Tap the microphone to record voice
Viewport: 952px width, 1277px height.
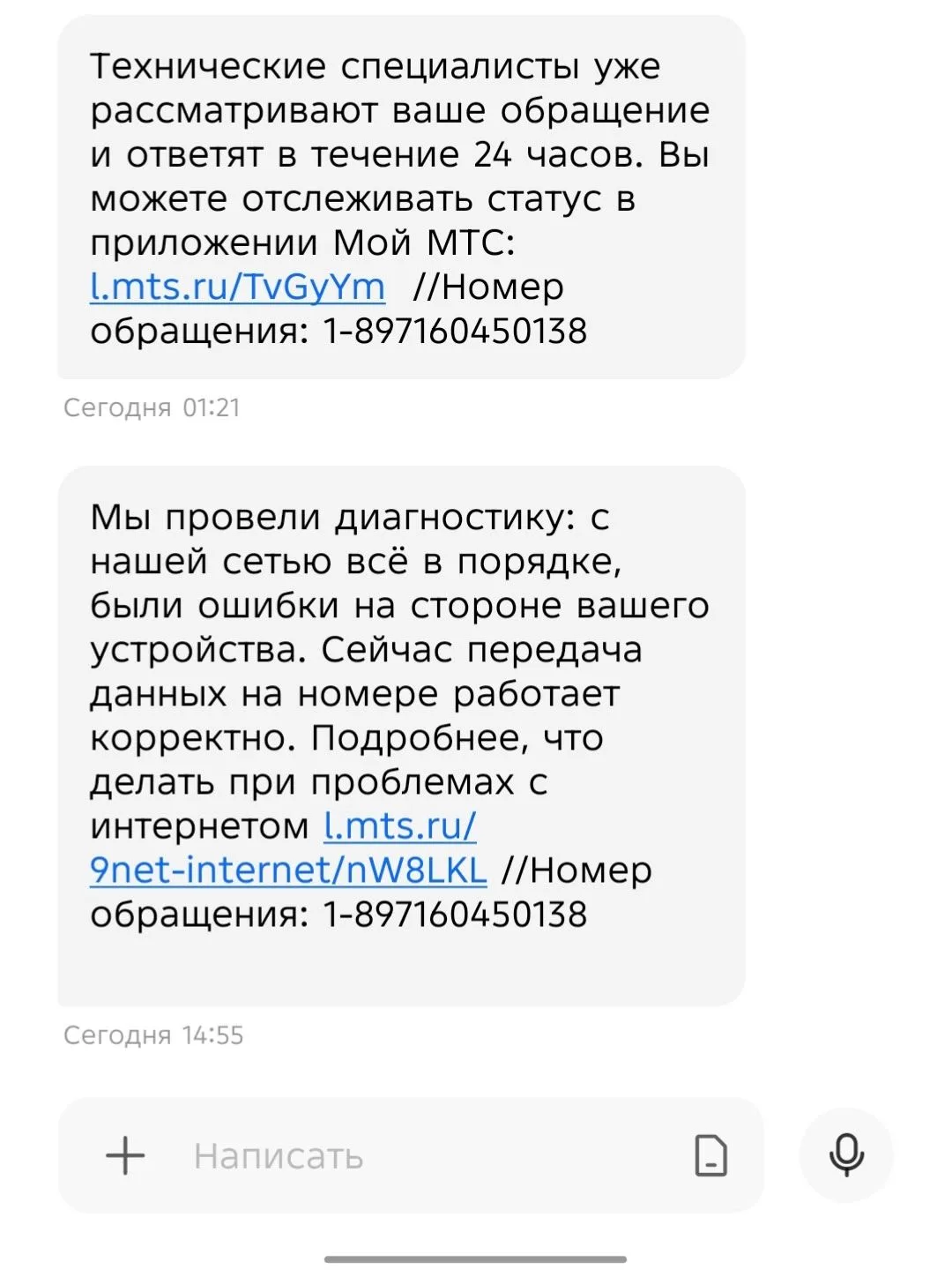click(846, 1155)
